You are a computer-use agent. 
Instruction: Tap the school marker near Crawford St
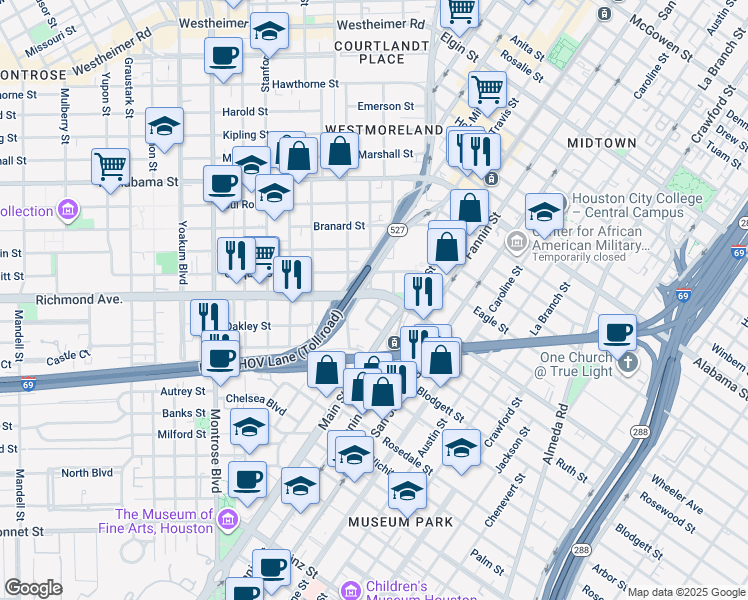coord(461,448)
